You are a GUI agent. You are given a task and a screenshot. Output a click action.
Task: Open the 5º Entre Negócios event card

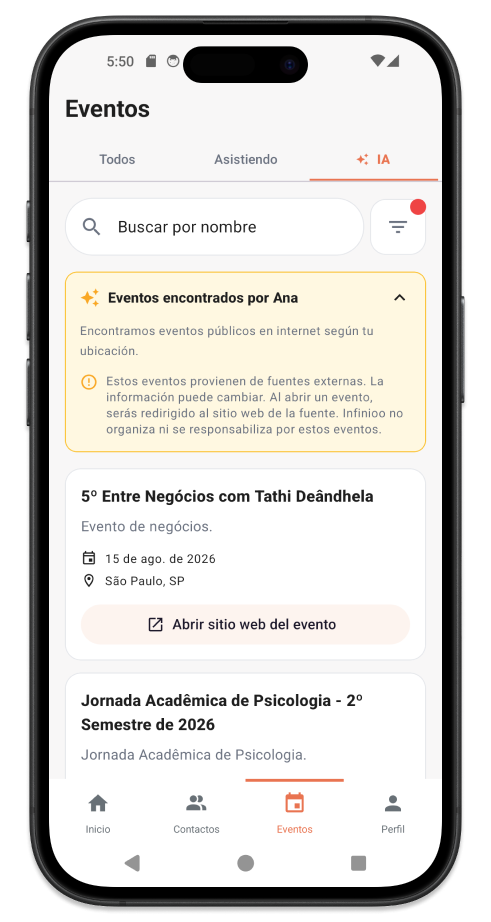click(x=245, y=564)
